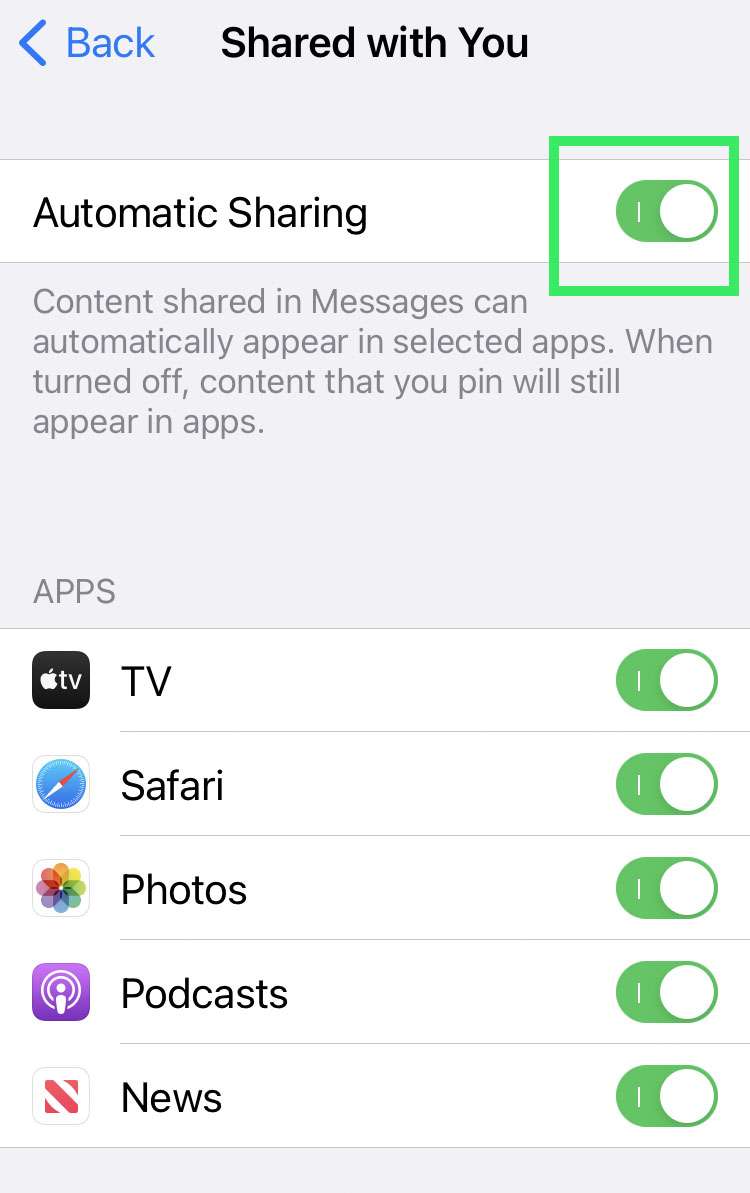
Task: Switch off Photos sharing
Action: (x=666, y=888)
